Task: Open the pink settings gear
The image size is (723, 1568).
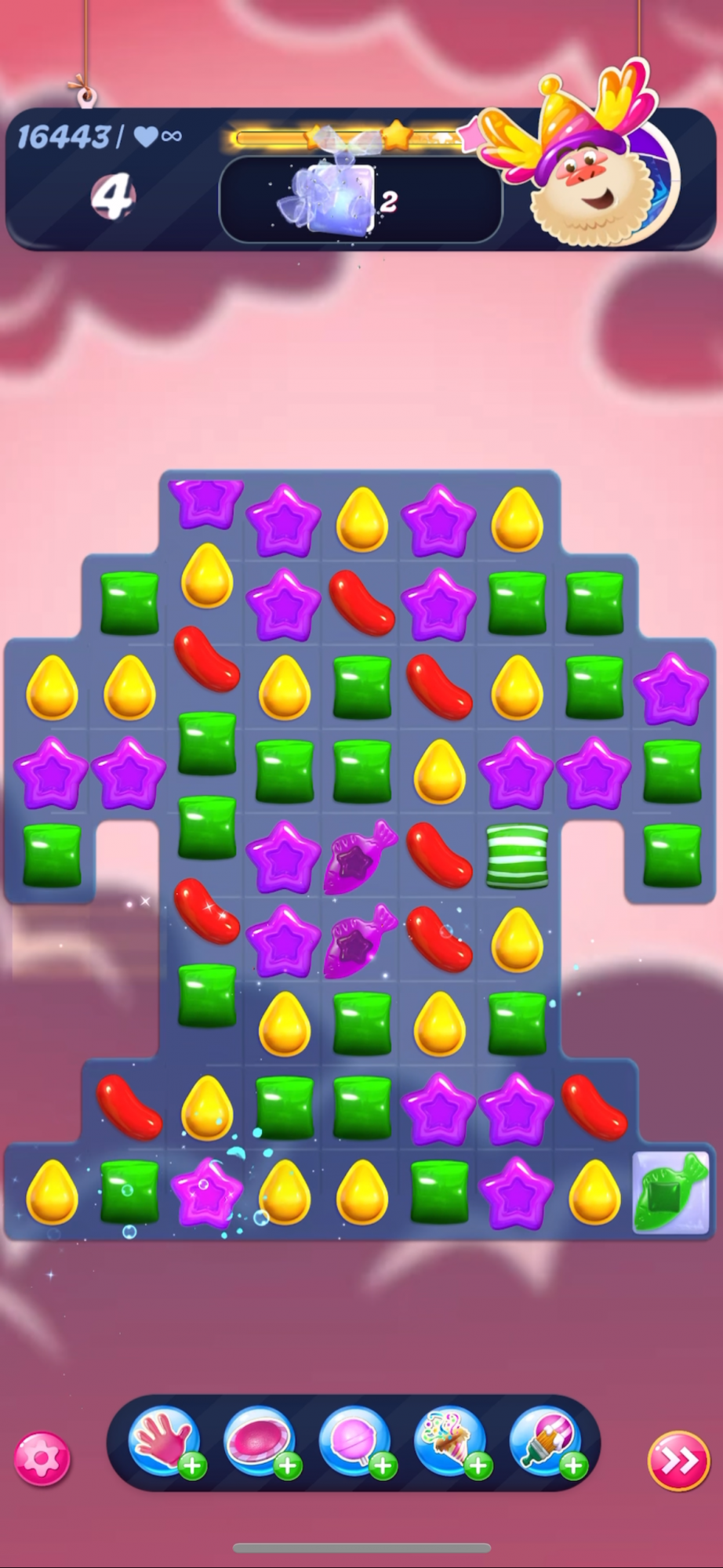Action: click(42, 1459)
